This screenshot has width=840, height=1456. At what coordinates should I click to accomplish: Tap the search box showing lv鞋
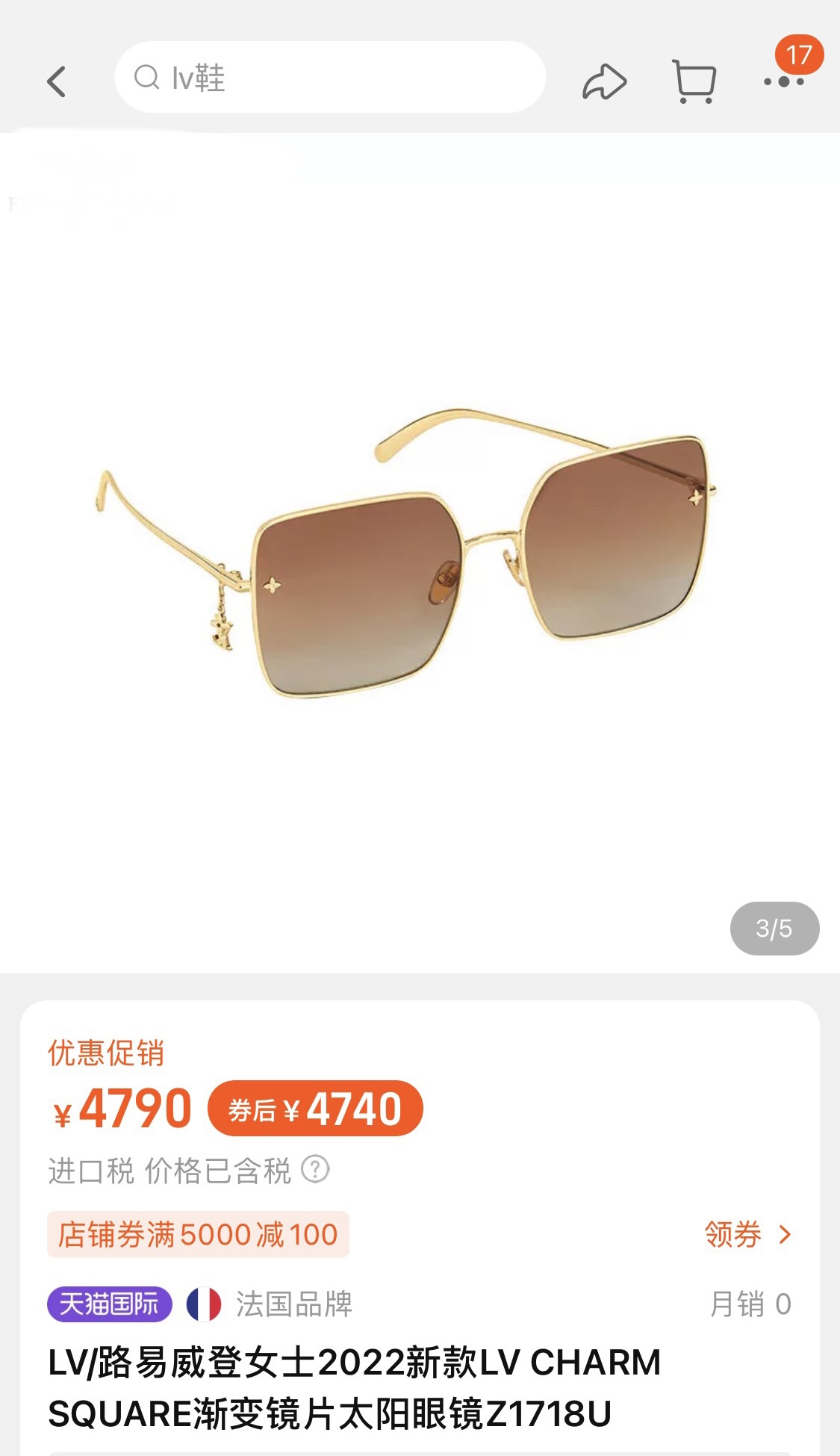(x=329, y=78)
